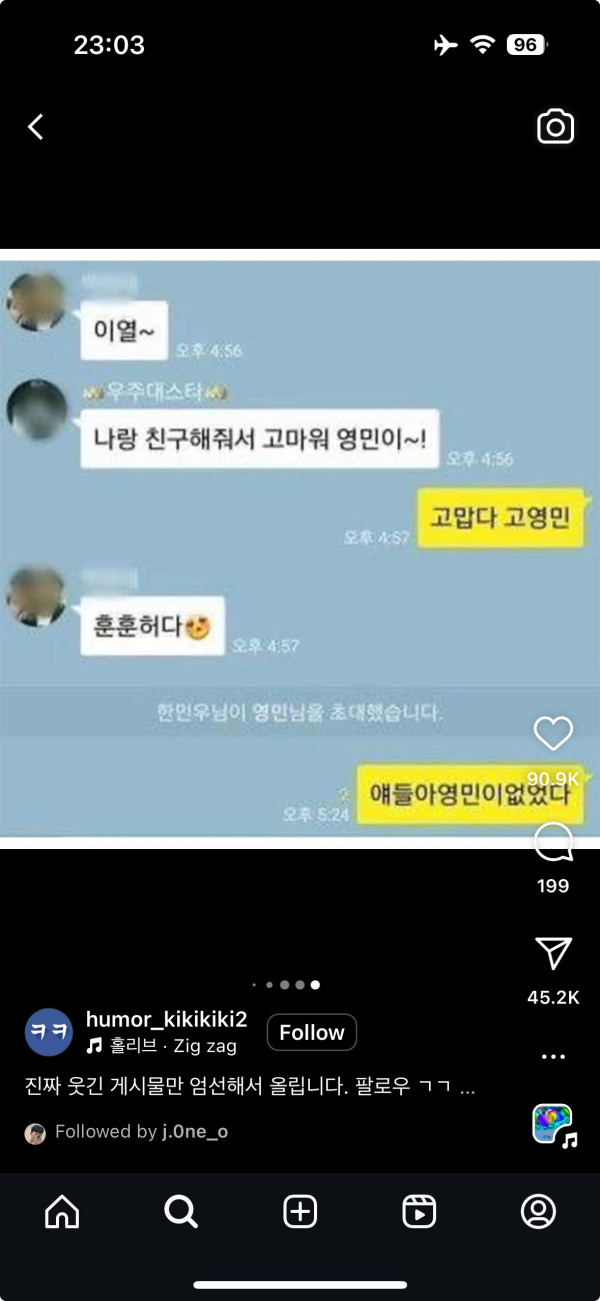This screenshot has width=600, height=1301.
Task: Open the comments on this reel
Action: (553, 843)
